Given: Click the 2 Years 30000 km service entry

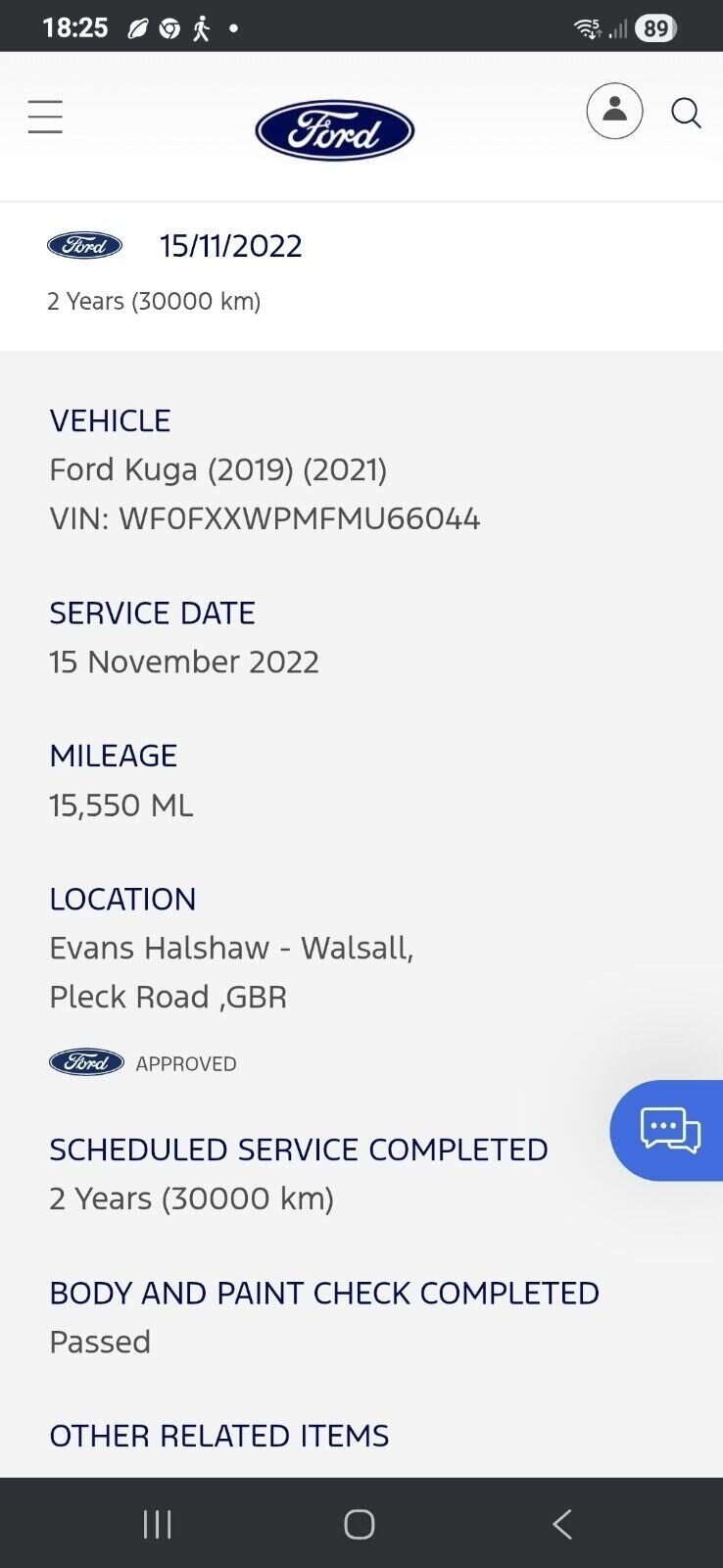Looking at the screenshot, I should (x=155, y=301).
